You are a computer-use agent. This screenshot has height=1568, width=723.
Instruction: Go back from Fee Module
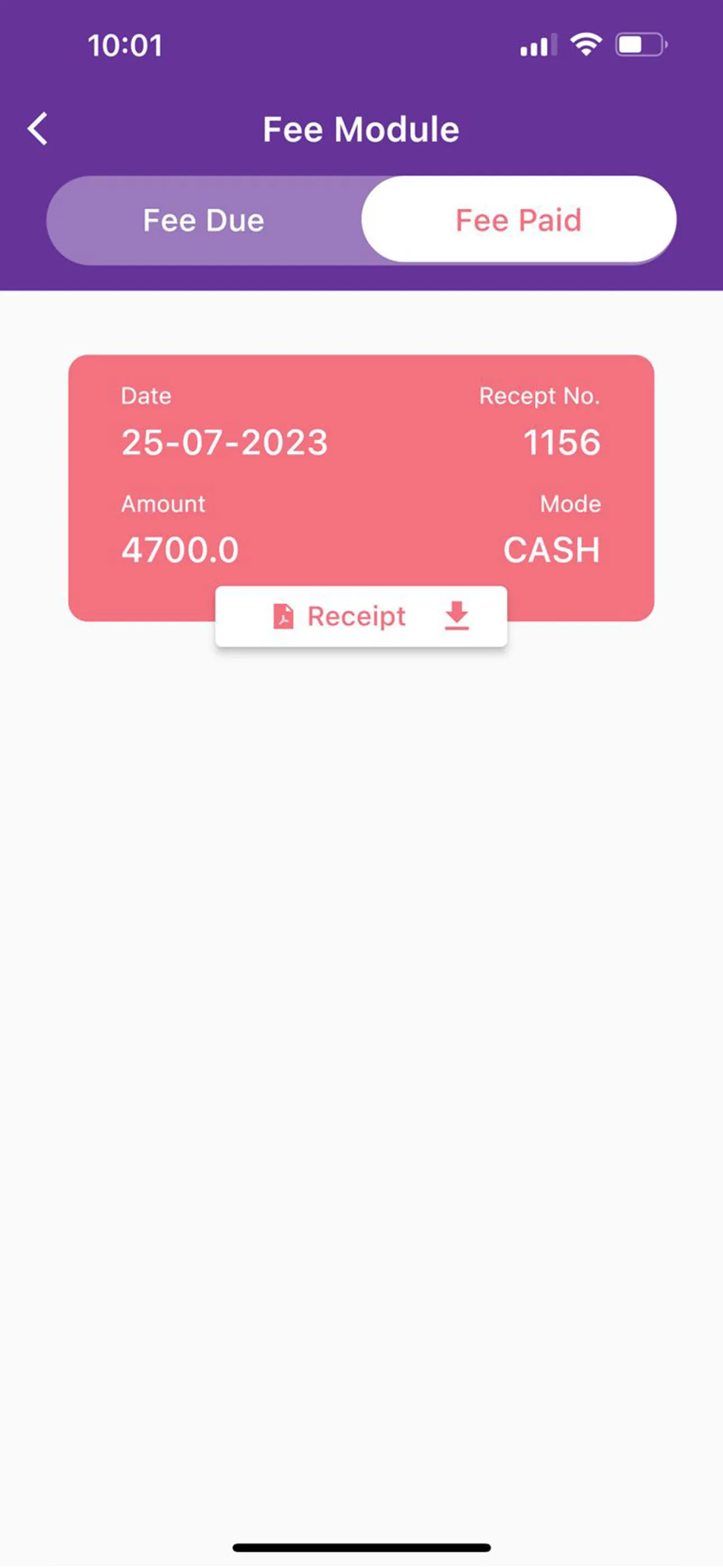[38, 129]
